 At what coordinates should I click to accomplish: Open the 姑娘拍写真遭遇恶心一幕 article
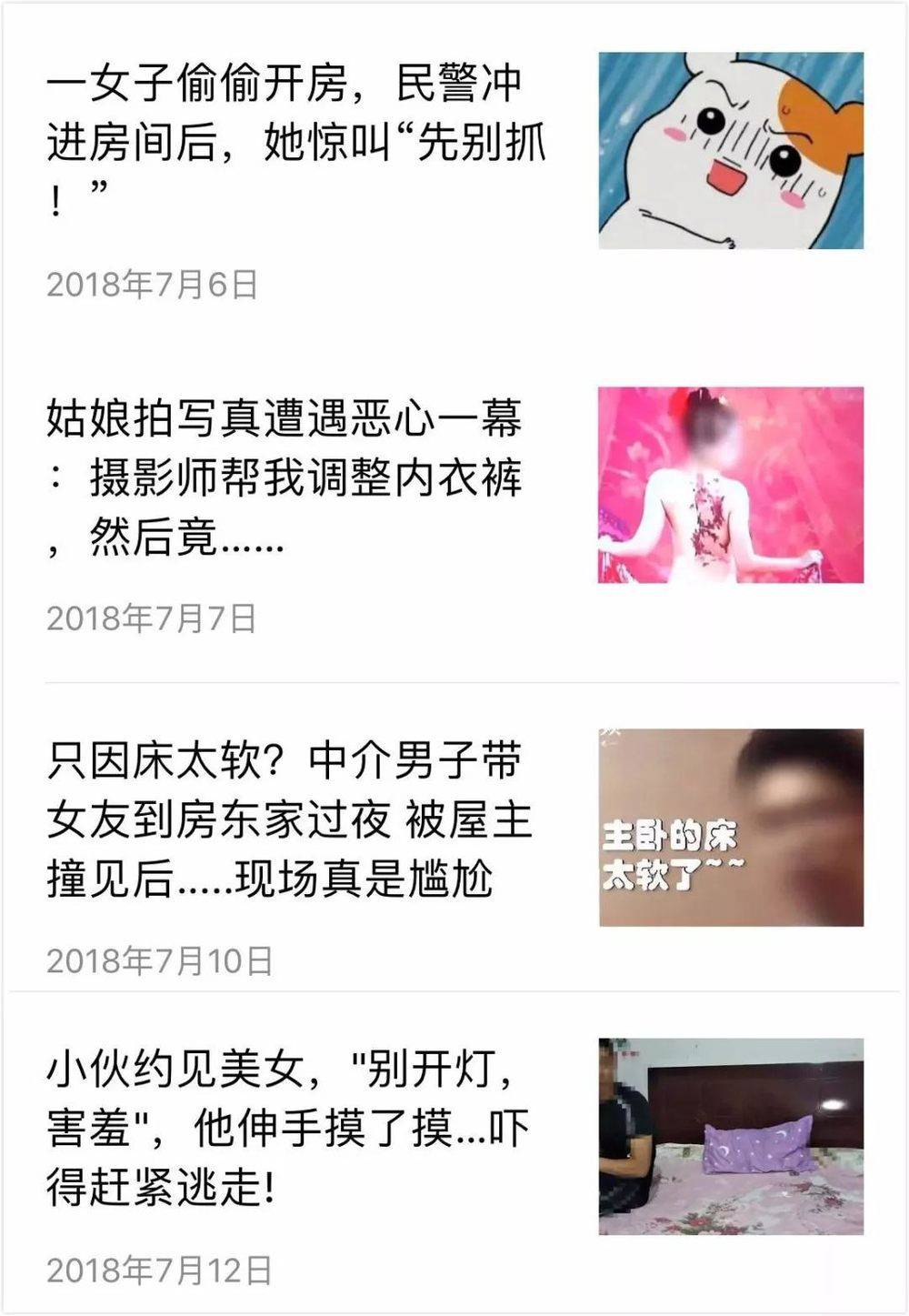click(286, 477)
